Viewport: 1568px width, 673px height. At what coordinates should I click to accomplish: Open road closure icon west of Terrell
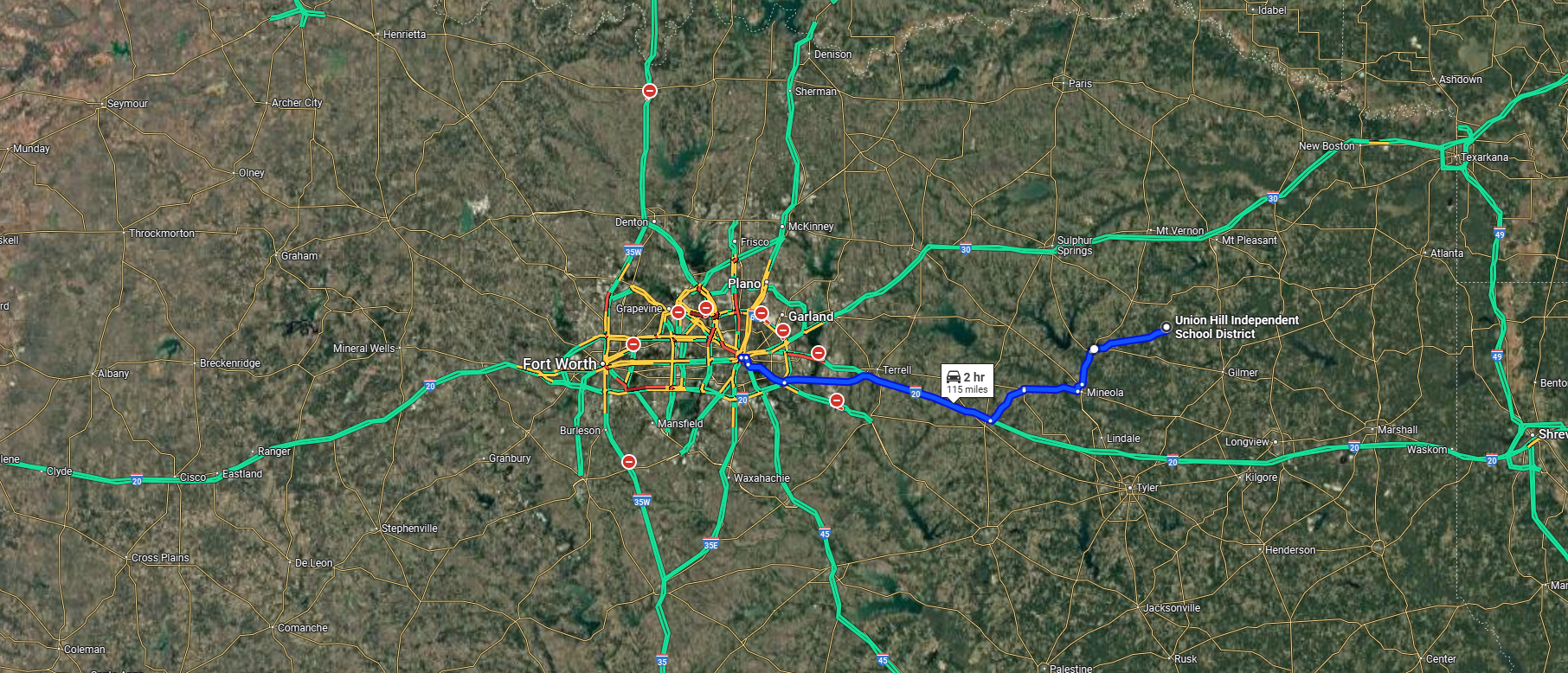tap(819, 353)
